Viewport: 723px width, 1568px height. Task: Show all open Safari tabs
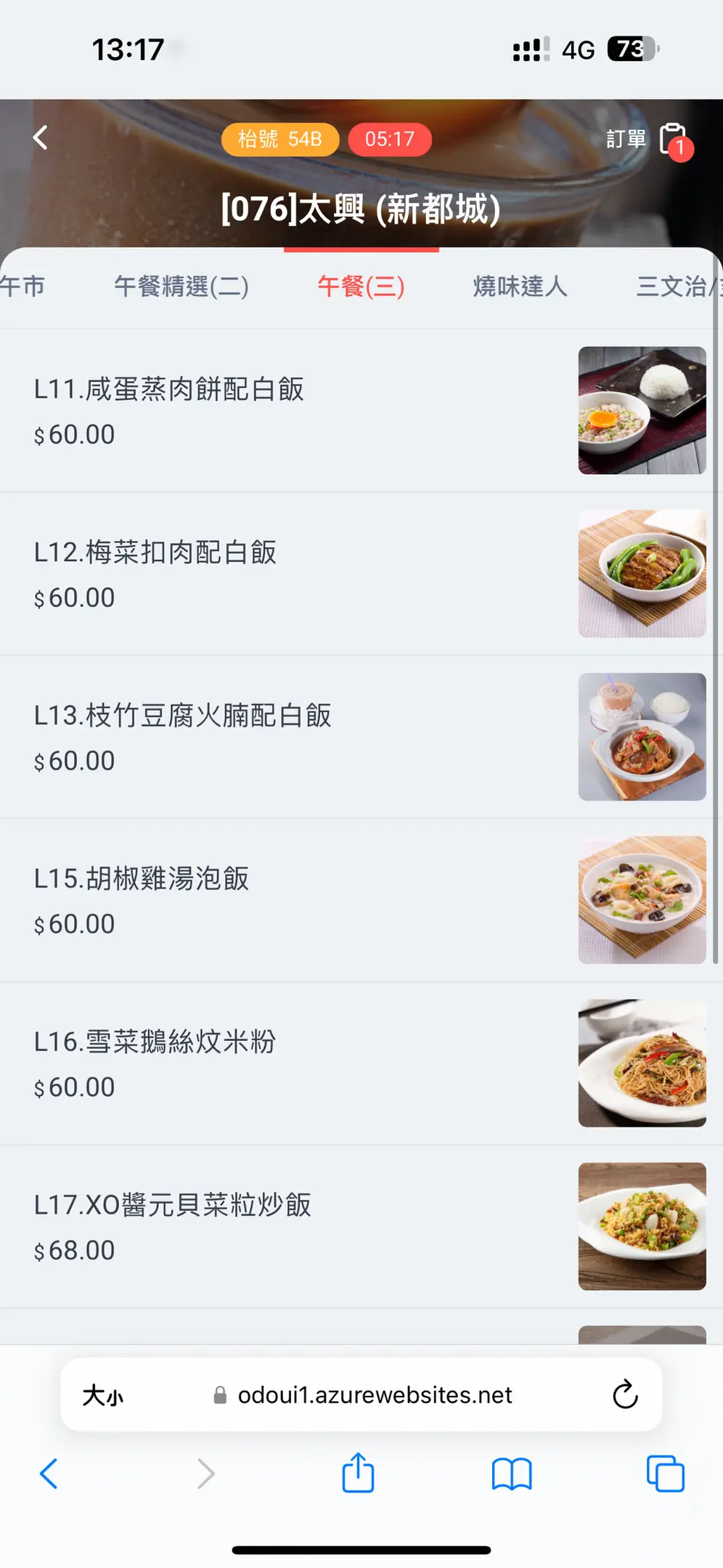pos(665,1474)
